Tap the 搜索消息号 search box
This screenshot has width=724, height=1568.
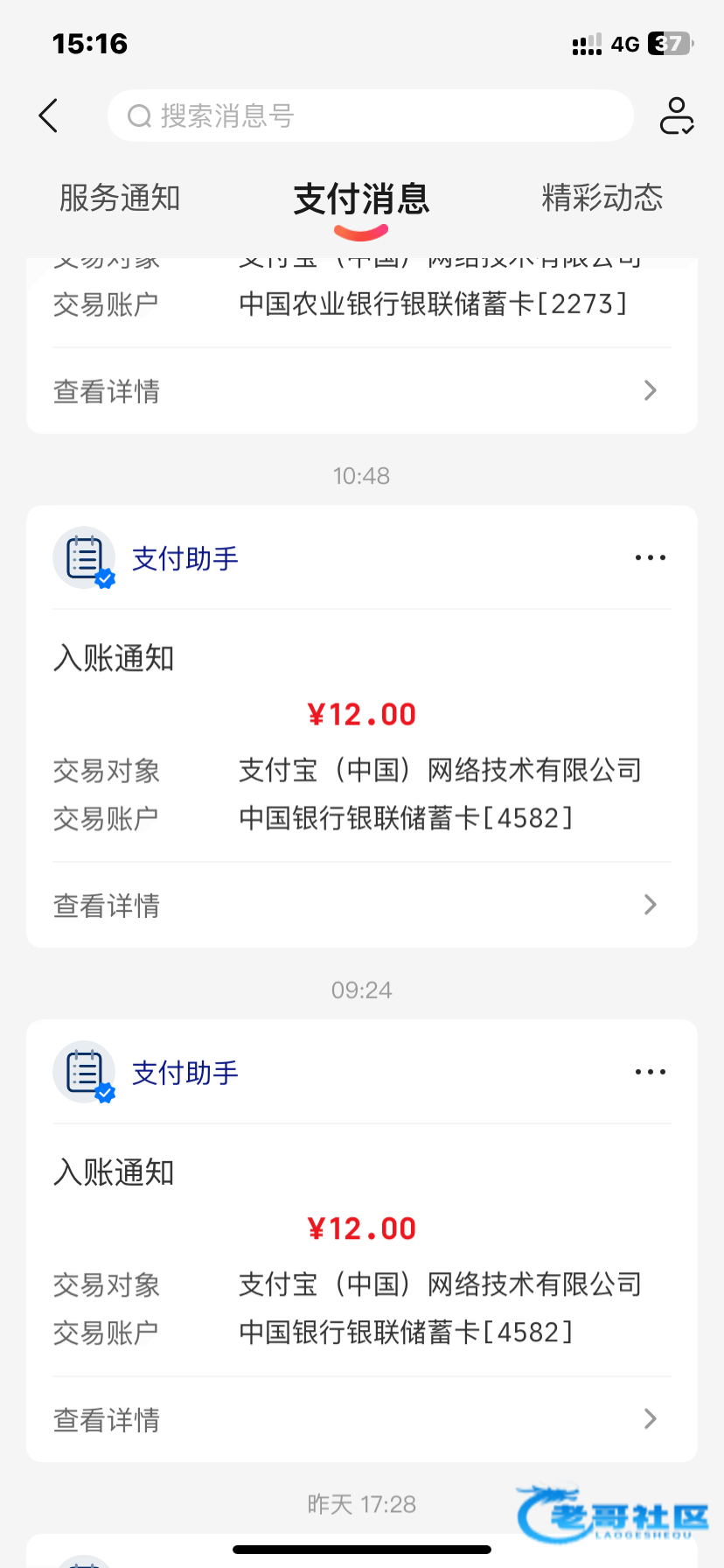click(x=370, y=115)
